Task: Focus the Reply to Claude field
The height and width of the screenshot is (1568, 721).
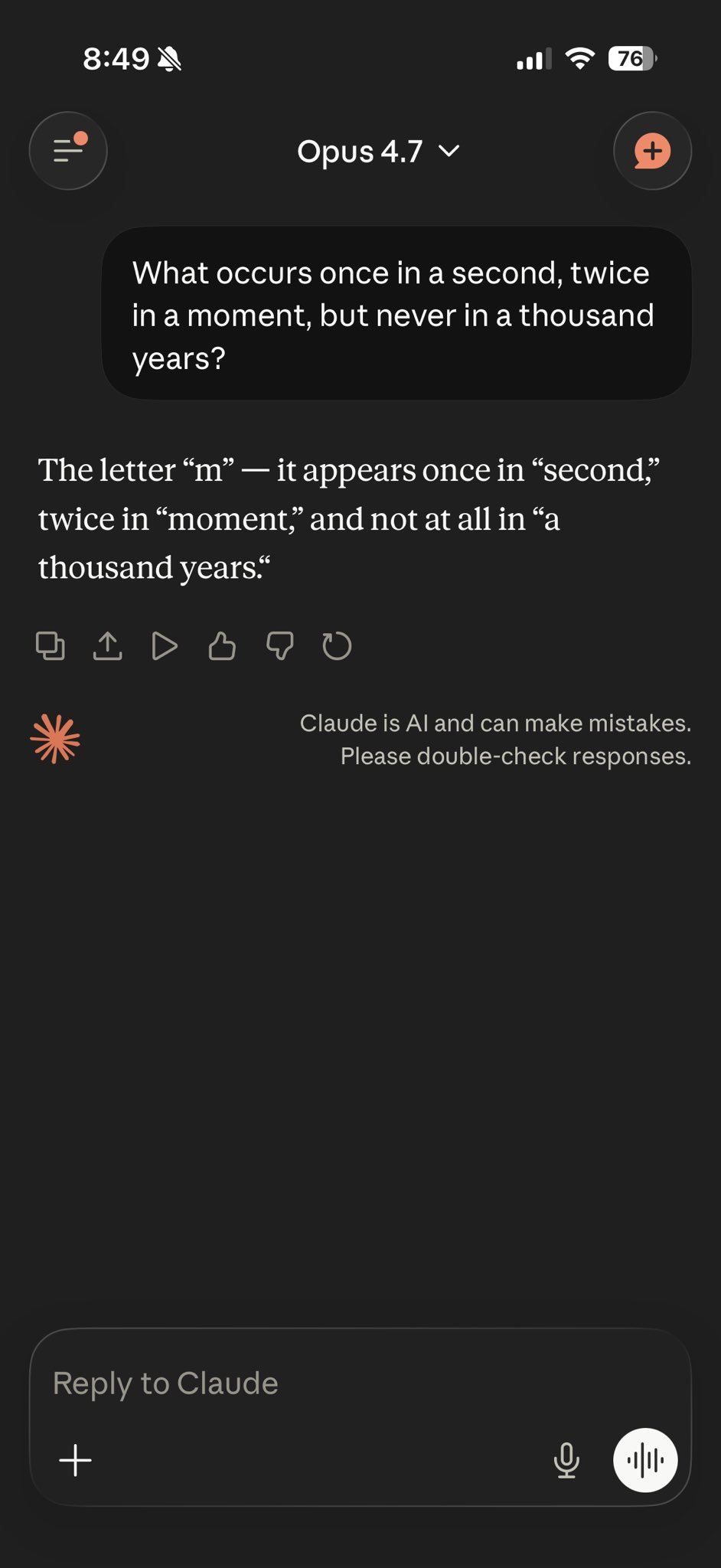Action: coord(306,1383)
